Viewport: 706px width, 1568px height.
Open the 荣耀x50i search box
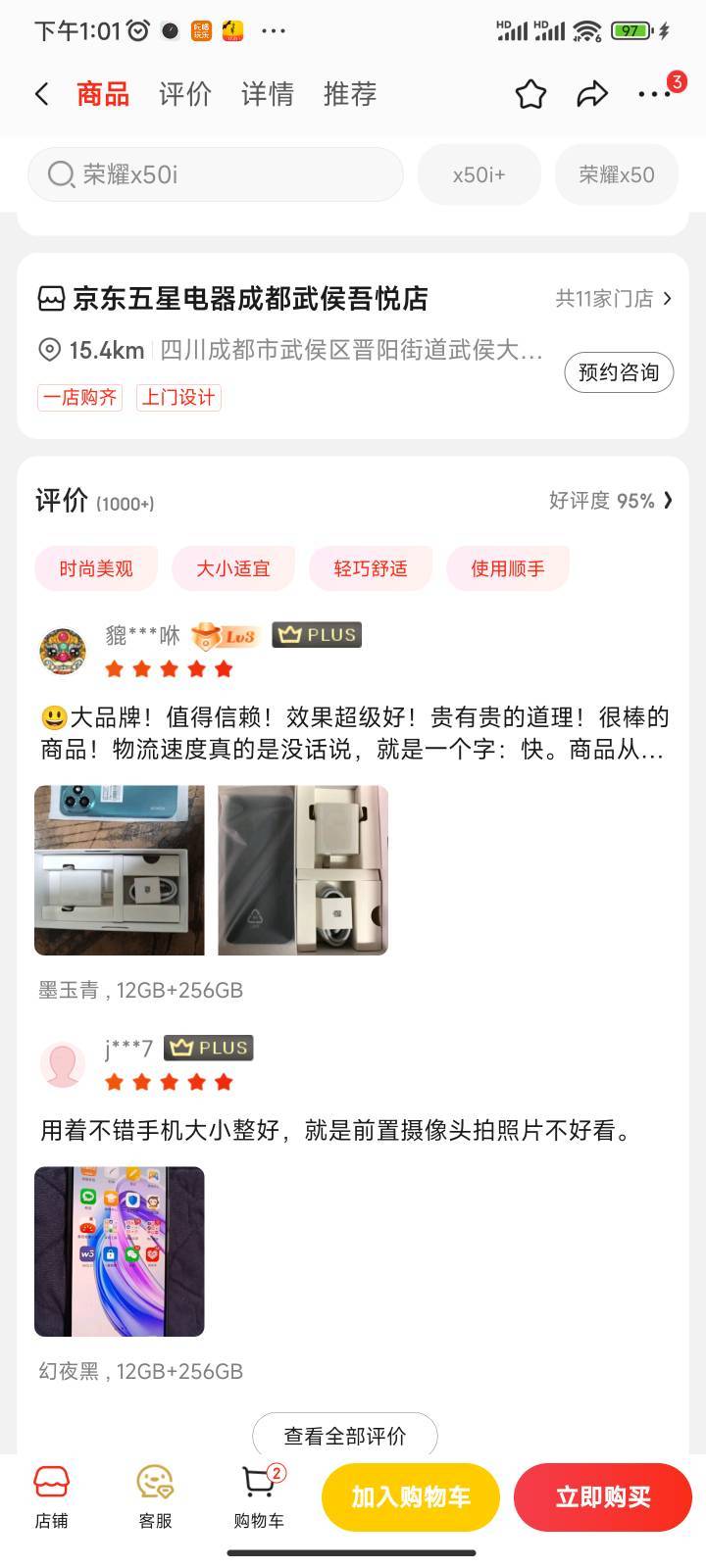[x=216, y=174]
